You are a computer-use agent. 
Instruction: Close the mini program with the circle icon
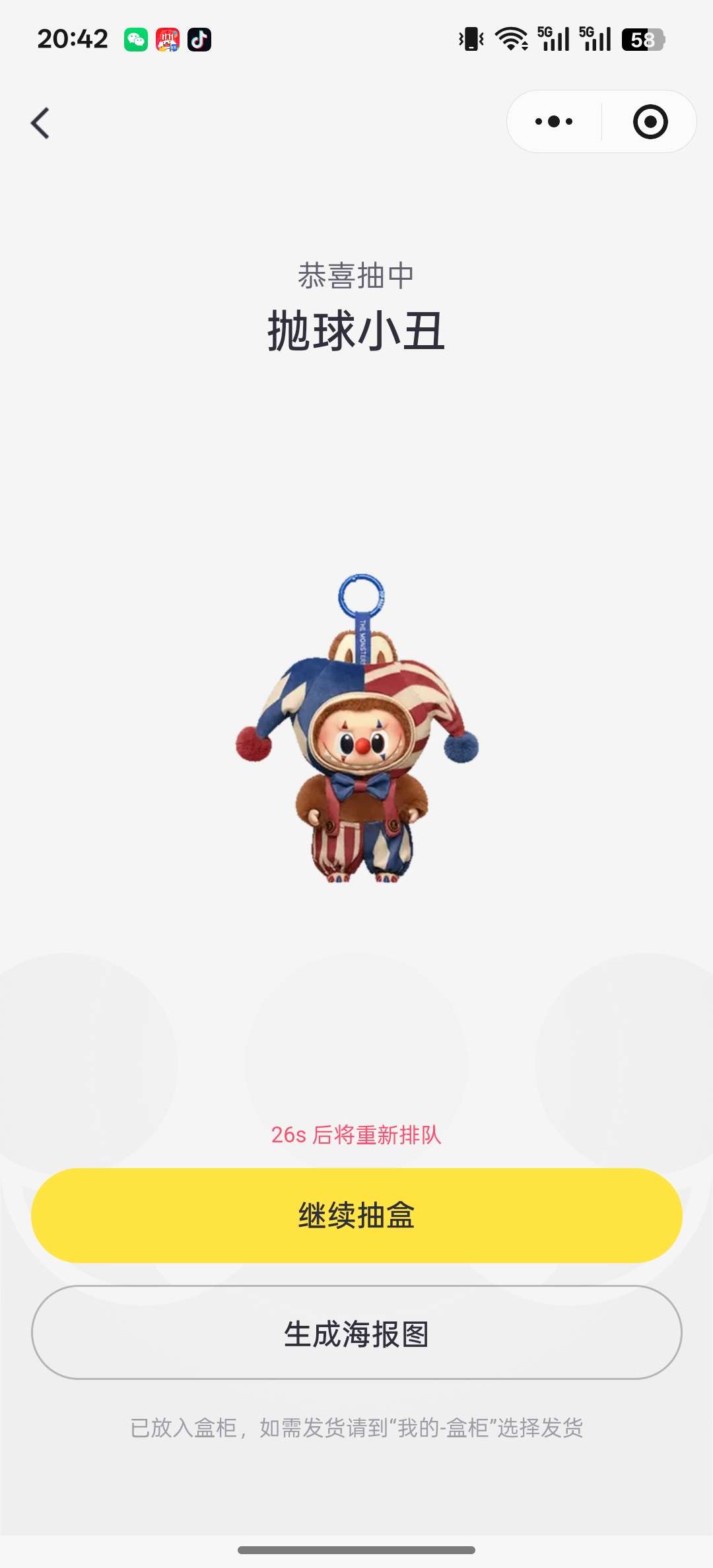click(x=650, y=121)
